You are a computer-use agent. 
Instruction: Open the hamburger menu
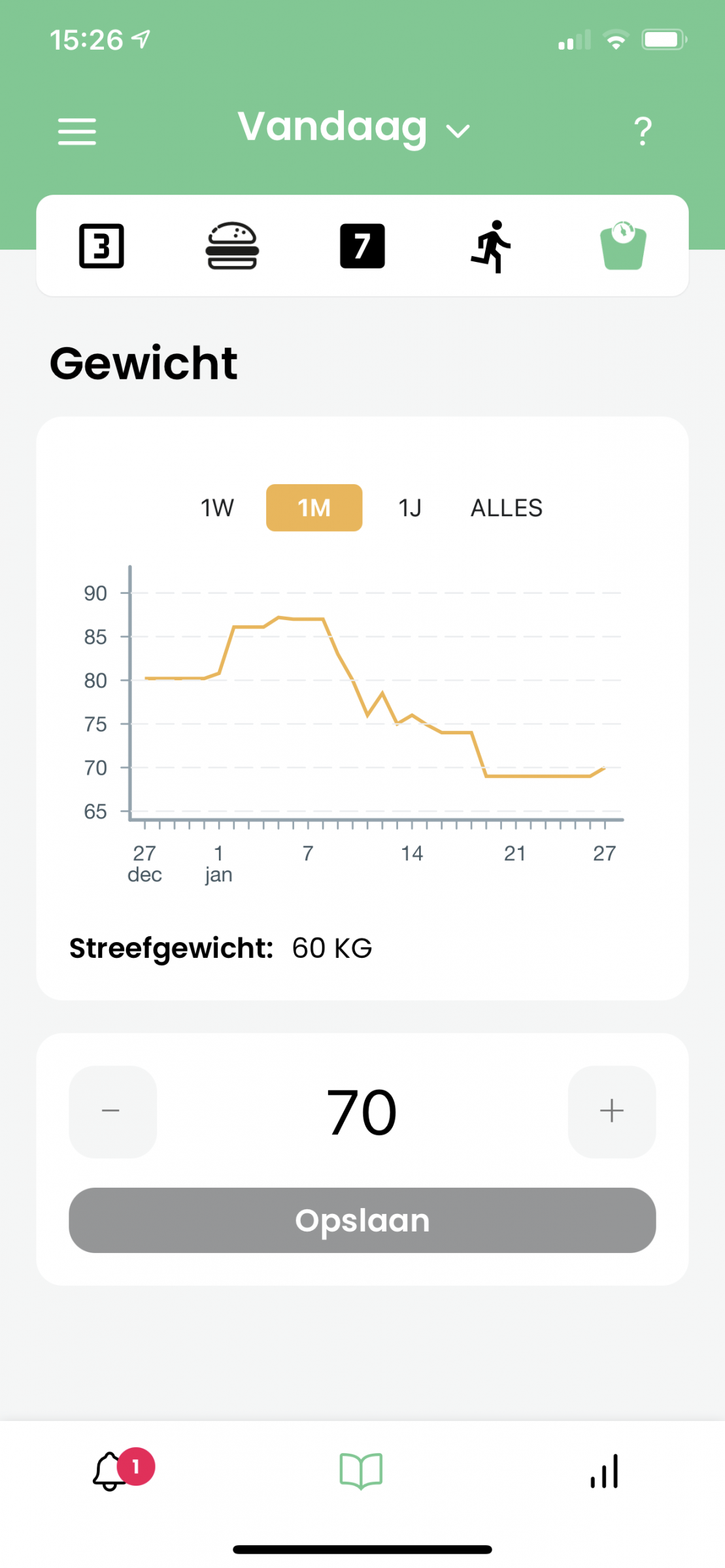click(x=77, y=131)
